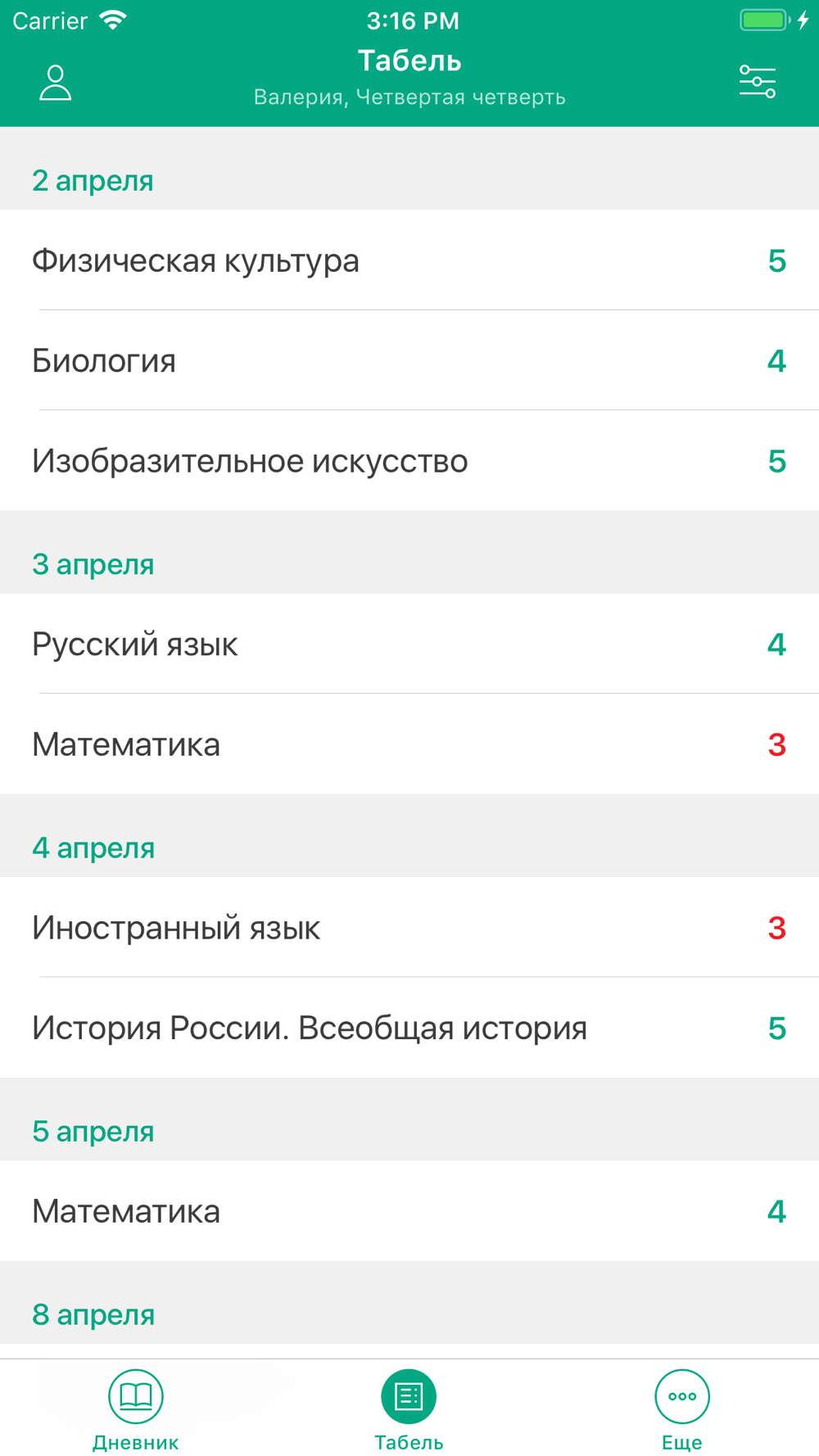This screenshot has height=1456, width=819.
Task: Select the Табель tab
Action: point(409,1410)
